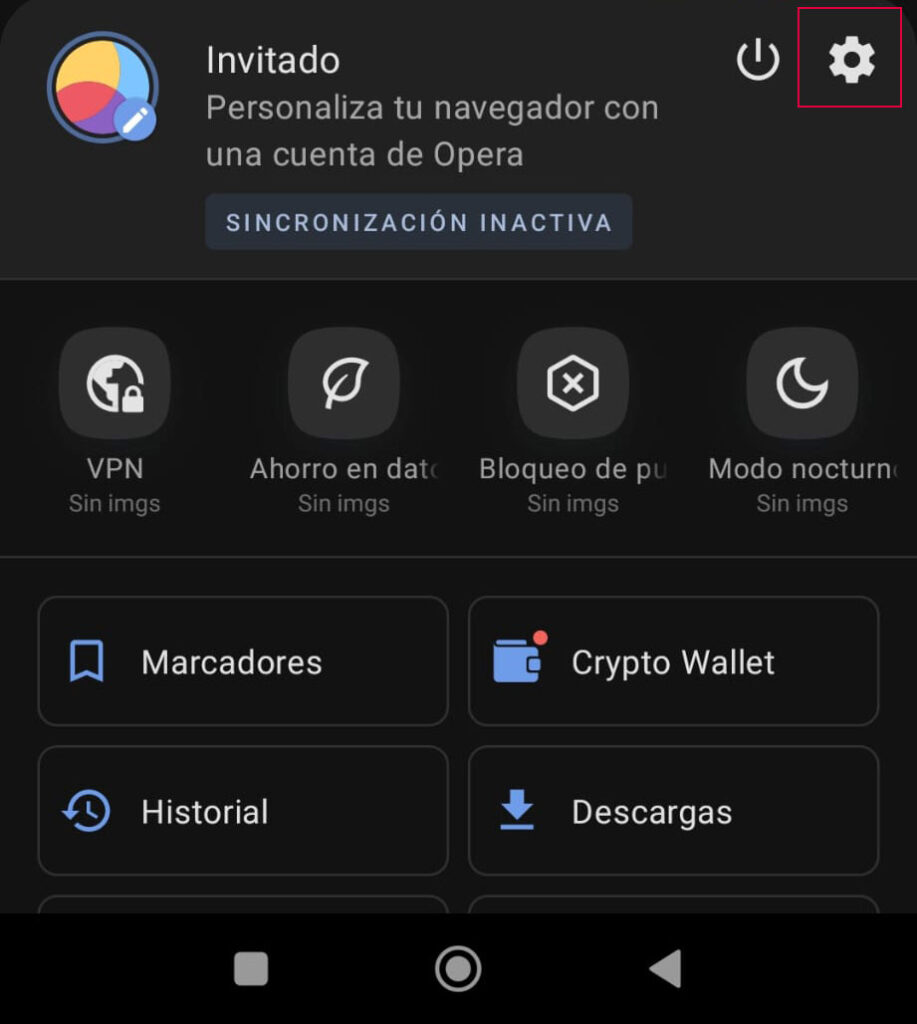Open the Crypto Wallet
917x1024 pixels.
point(673,661)
